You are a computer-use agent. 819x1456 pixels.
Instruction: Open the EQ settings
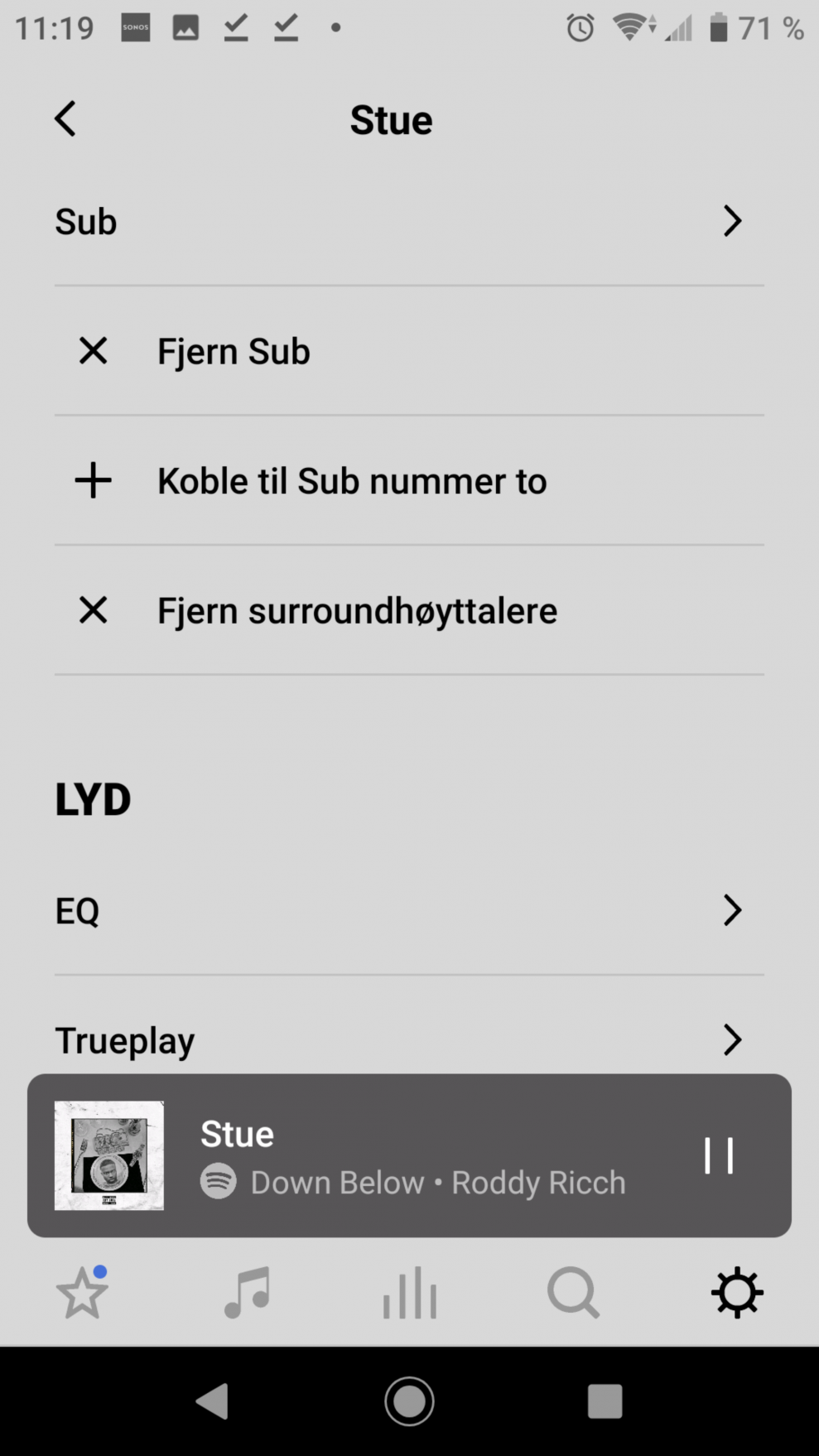pos(409,911)
